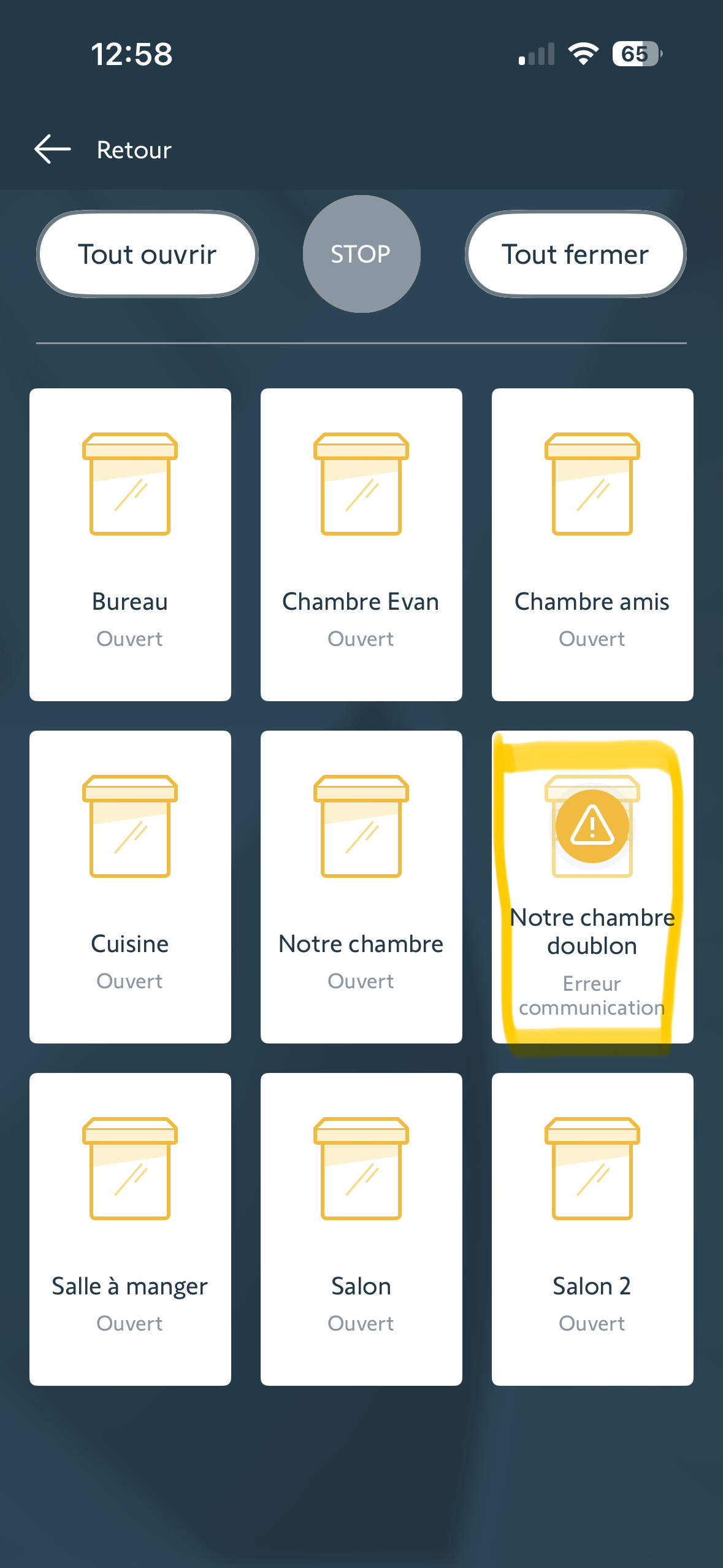This screenshot has height=1568, width=723.
Task: Select the Salle à manger shutter
Action: coord(130,1229)
